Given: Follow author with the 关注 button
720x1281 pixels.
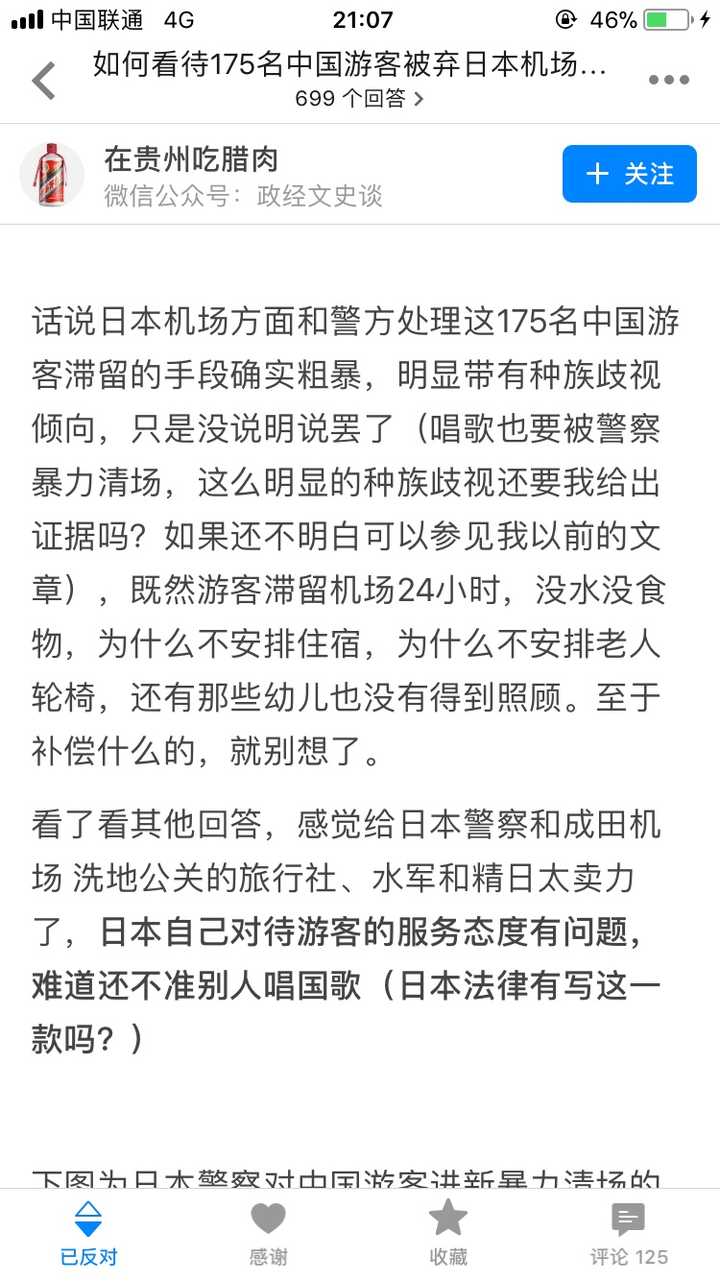Looking at the screenshot, I should point(629,174).
